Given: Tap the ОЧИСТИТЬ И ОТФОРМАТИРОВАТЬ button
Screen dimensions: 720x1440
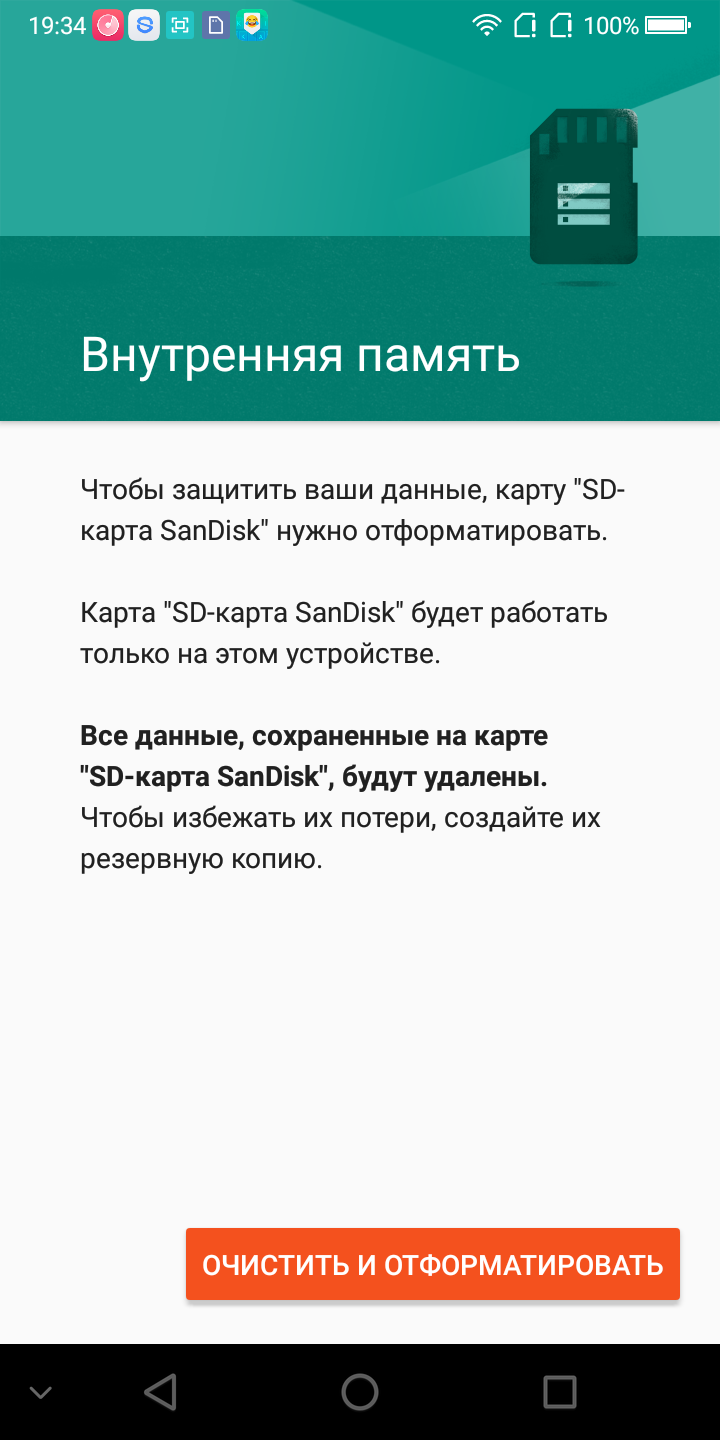Looking at the screenshot, I should tap(432, 1264).
